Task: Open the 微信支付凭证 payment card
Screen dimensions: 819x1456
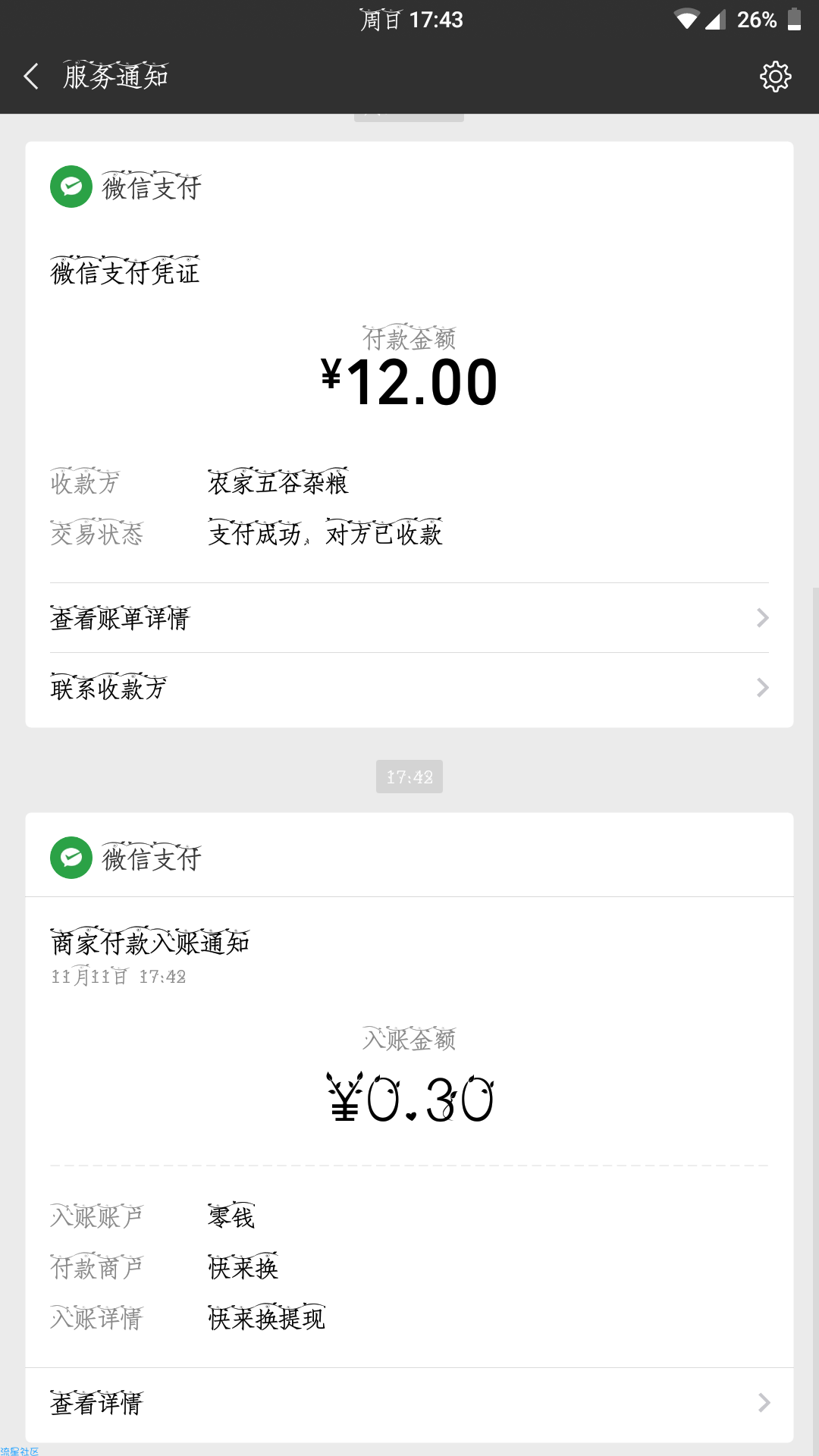Action: click(409, 435)
